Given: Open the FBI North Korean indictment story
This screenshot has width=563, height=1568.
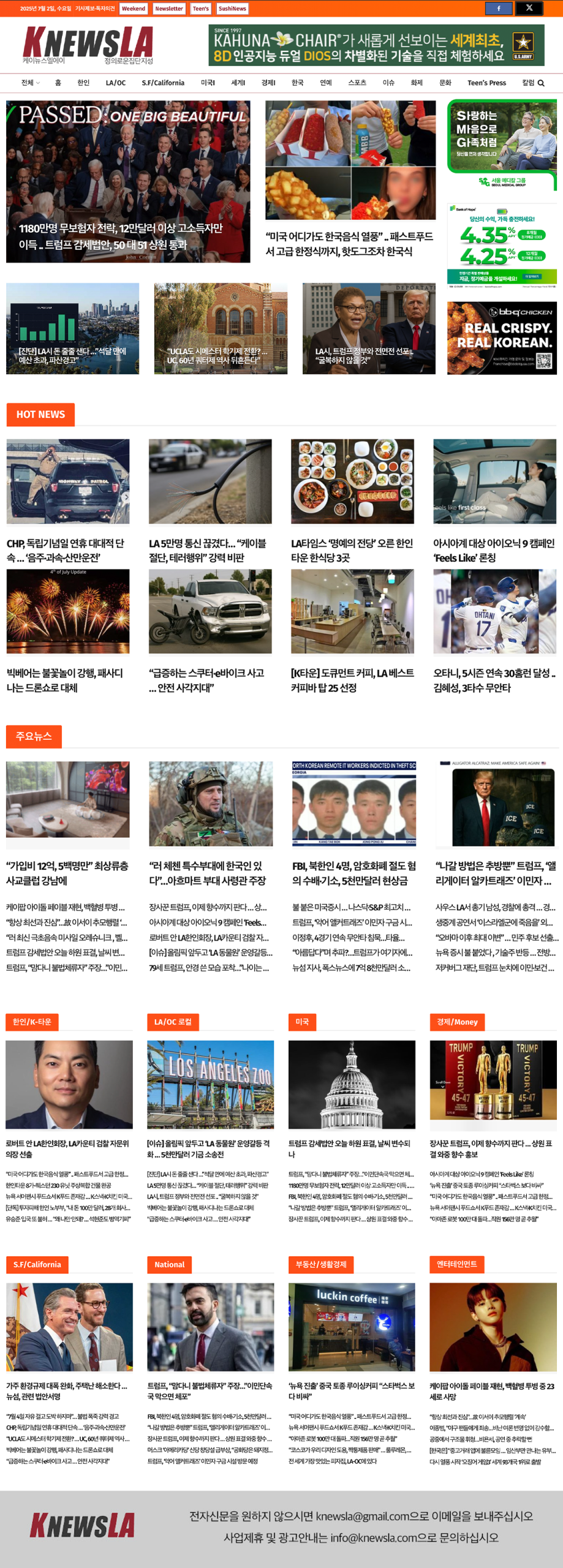Looking at the screenshot, I should coord(353,873).
